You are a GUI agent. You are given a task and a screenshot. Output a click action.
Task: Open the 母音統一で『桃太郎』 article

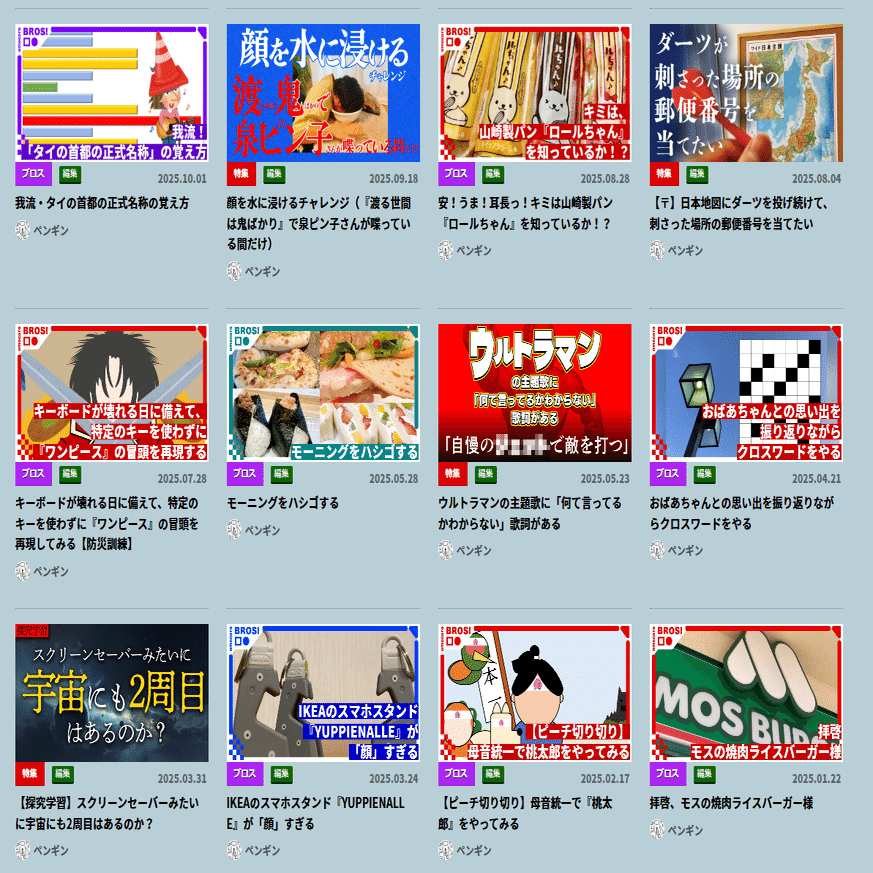(534, 692)
